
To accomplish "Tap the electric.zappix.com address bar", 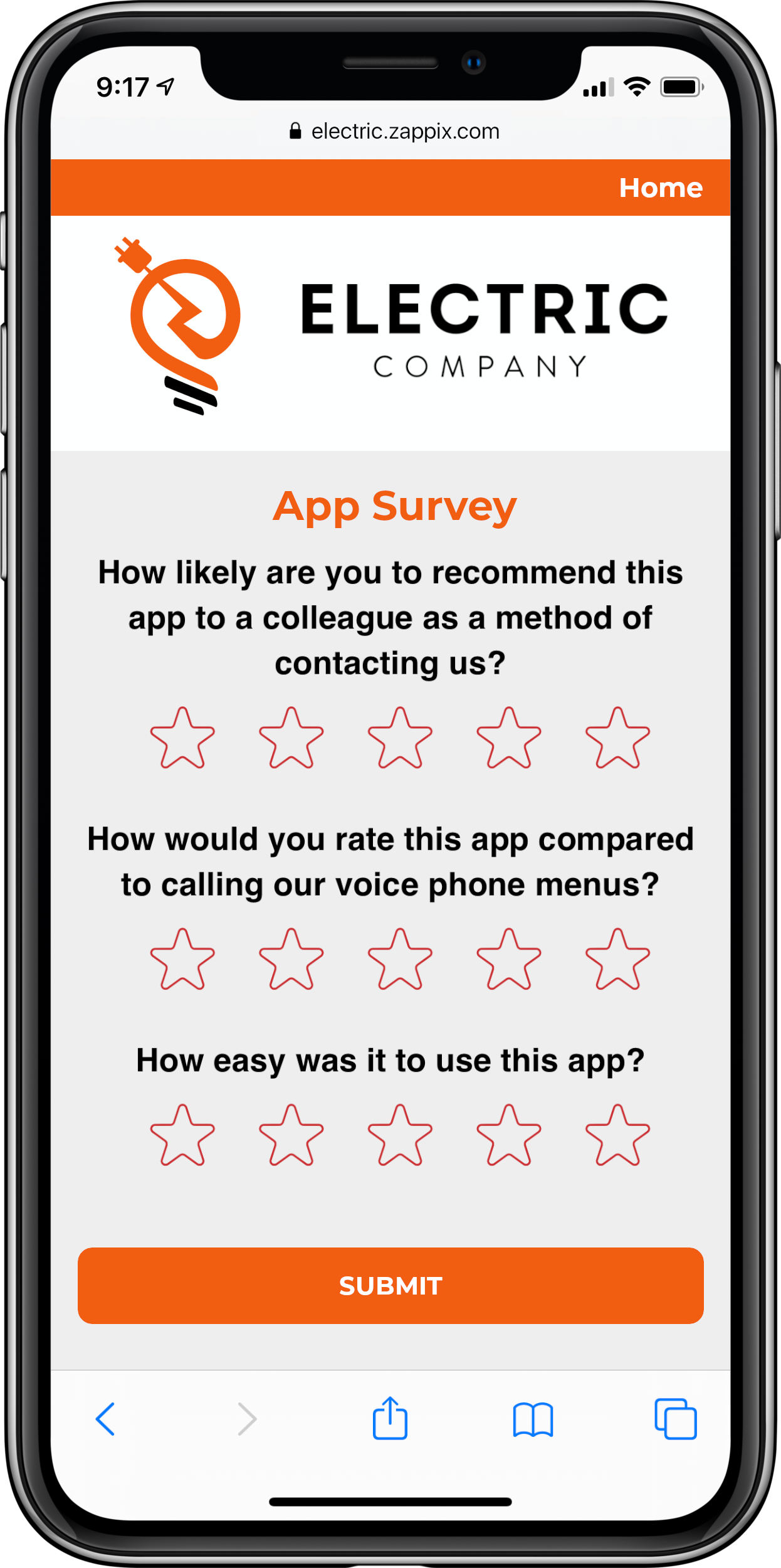I will (395, 131).
